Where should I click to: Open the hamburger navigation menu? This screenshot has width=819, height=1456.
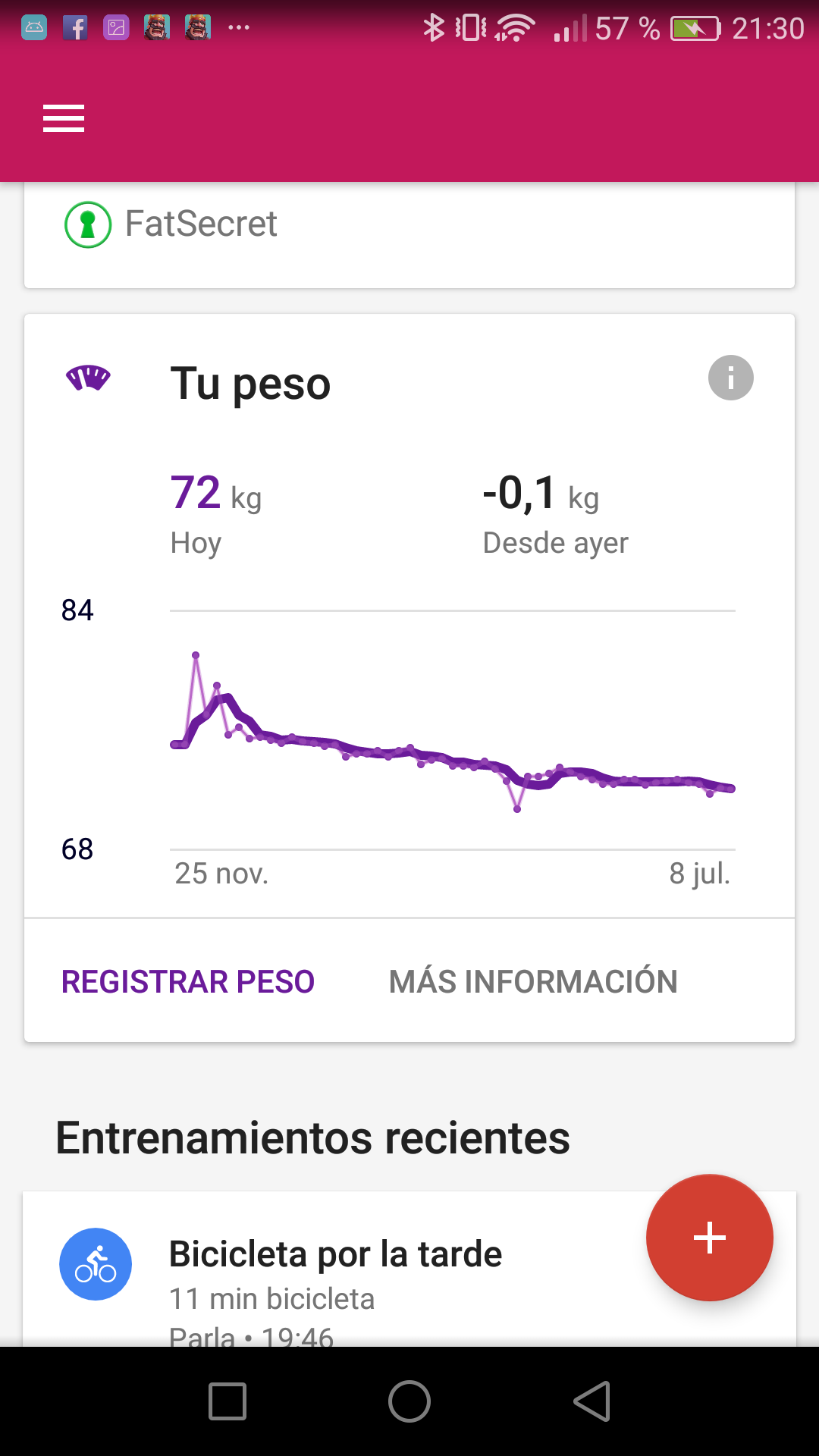click(64, 118)
